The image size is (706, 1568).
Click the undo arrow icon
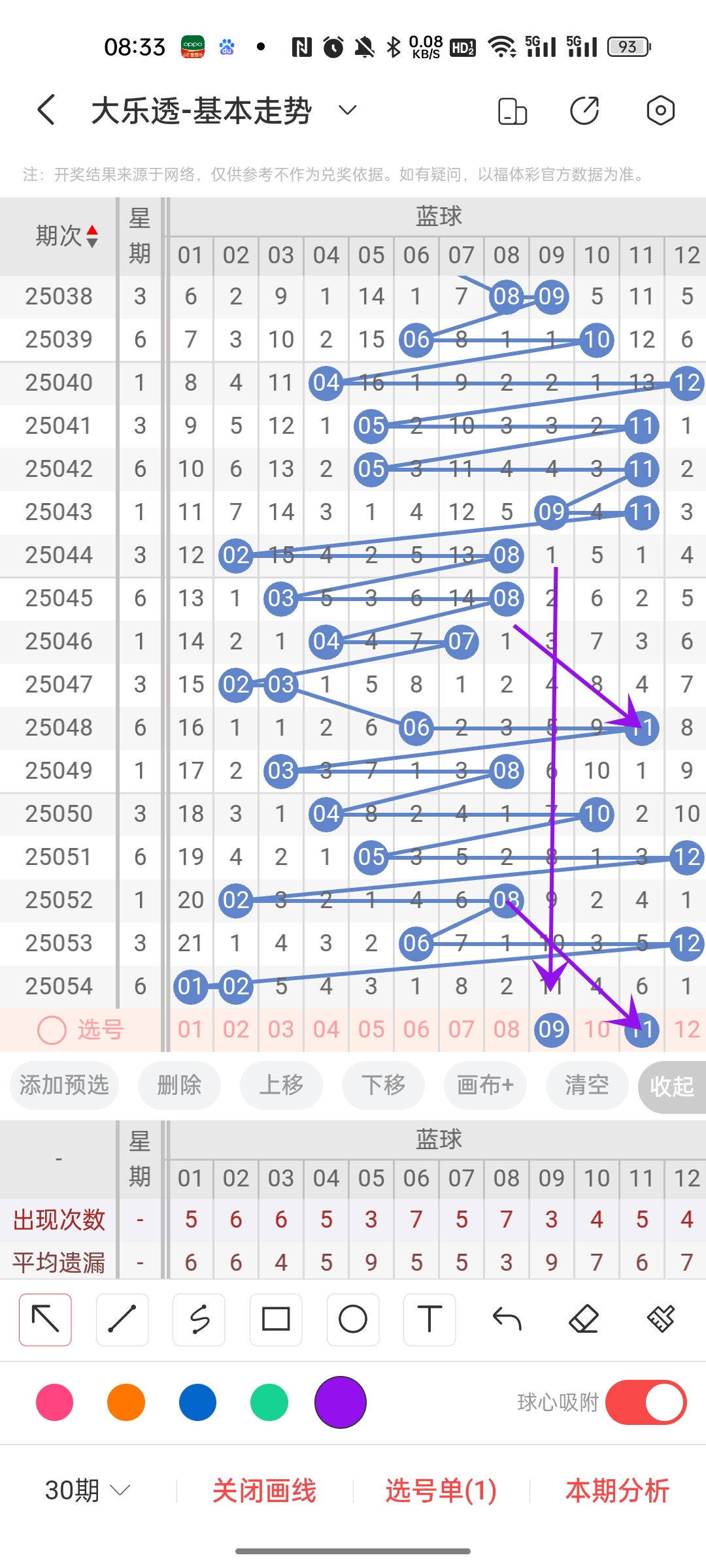pyautogui.click(x=507, y=1320)
